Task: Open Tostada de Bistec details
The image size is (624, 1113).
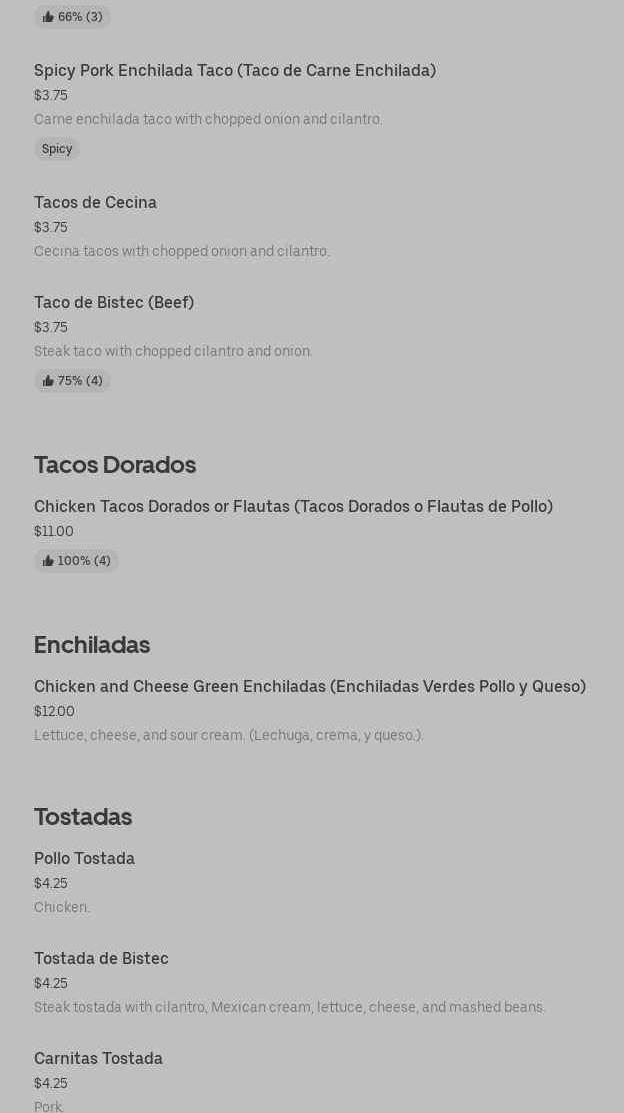Action: 101,959
